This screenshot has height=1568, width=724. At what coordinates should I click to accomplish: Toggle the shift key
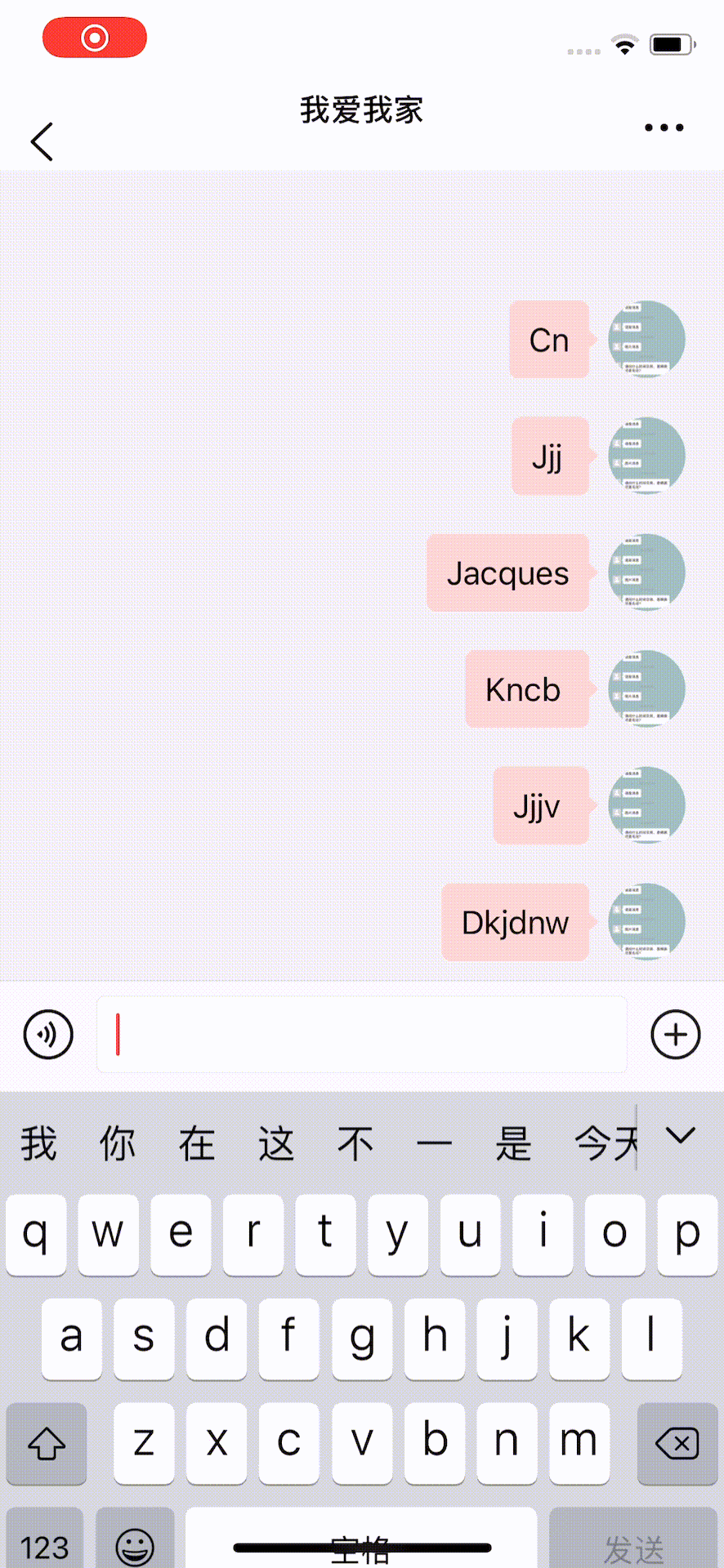[x=47, y=1443]
